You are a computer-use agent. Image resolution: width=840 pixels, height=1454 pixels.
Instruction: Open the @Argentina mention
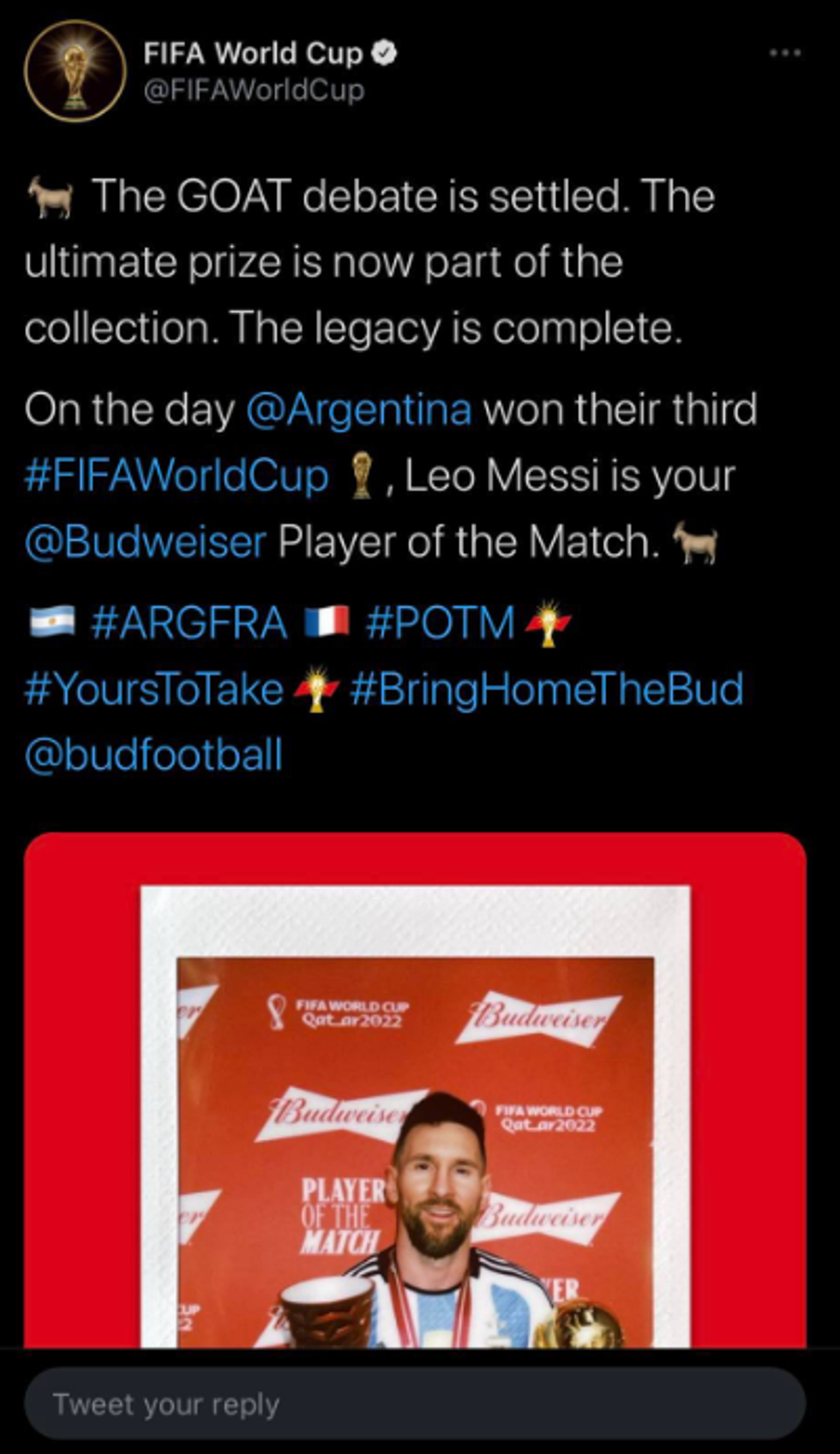[x=358, y=410]
